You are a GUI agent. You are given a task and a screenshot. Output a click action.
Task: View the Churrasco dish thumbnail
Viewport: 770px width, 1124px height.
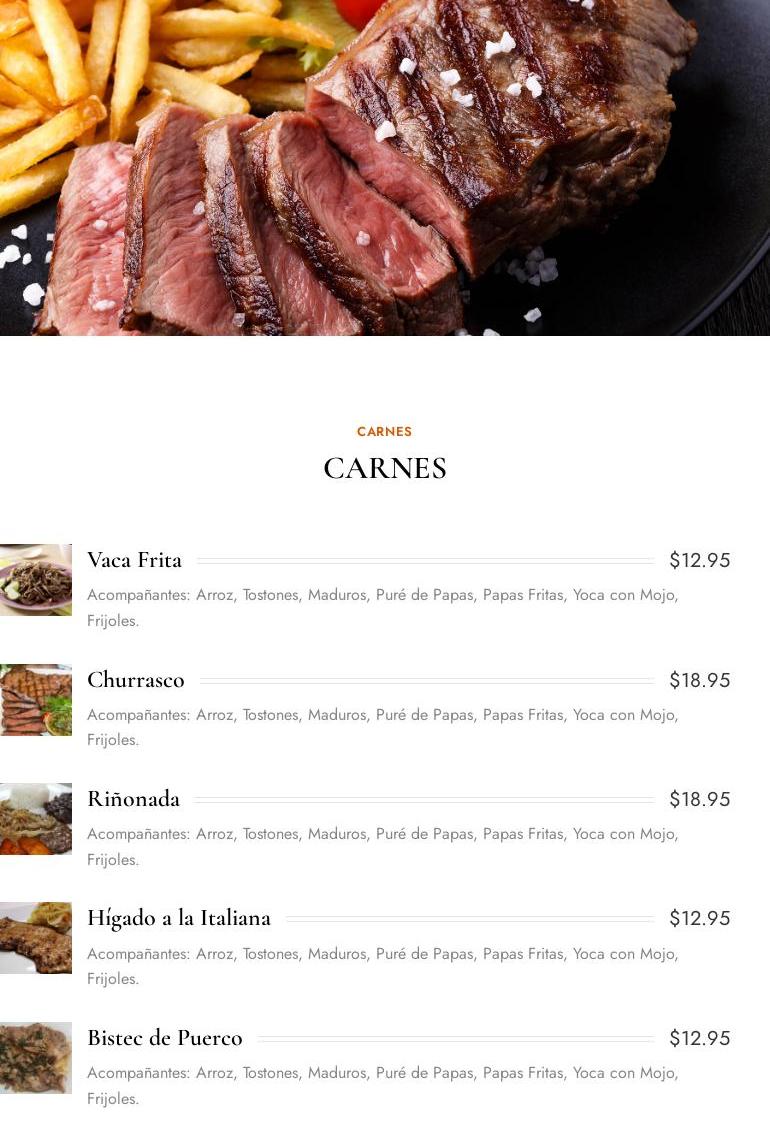[36, 700]
